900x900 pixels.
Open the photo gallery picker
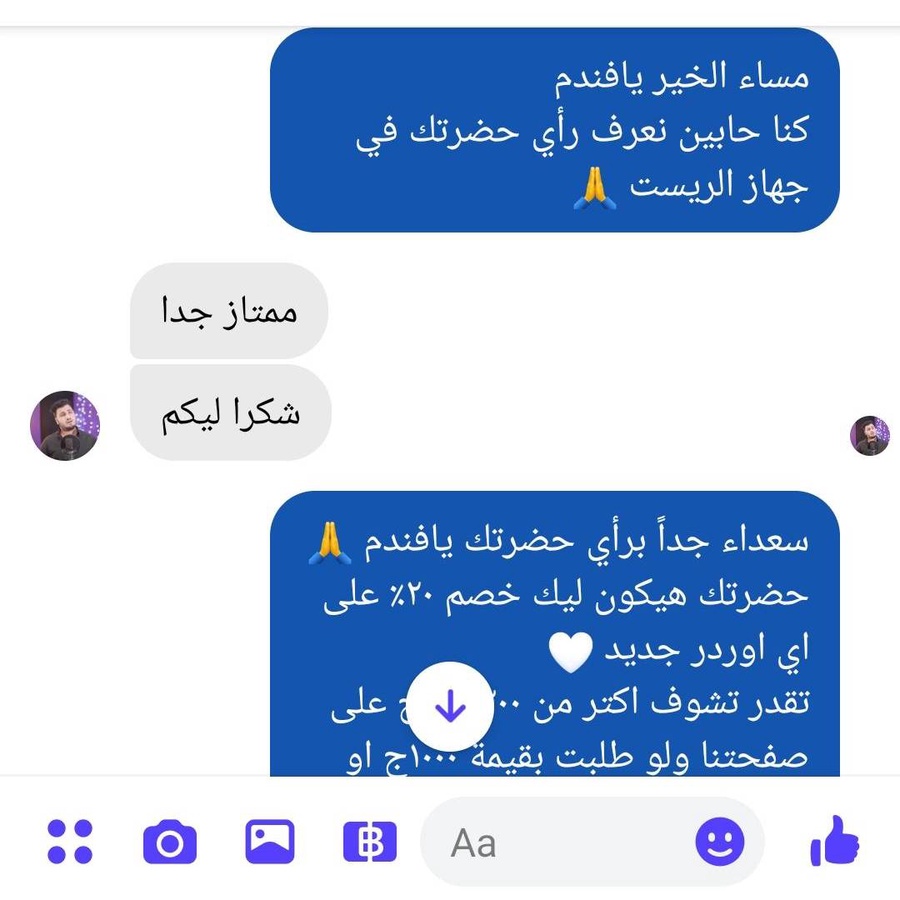[x=270, y=842]
